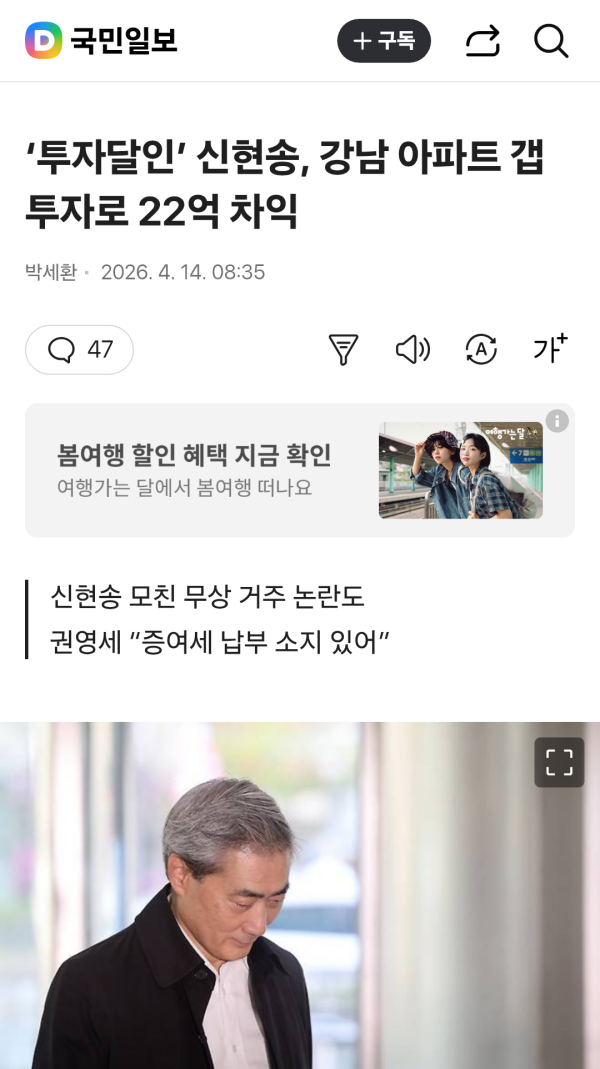
Task: View ad info icon
Action: 557,421
